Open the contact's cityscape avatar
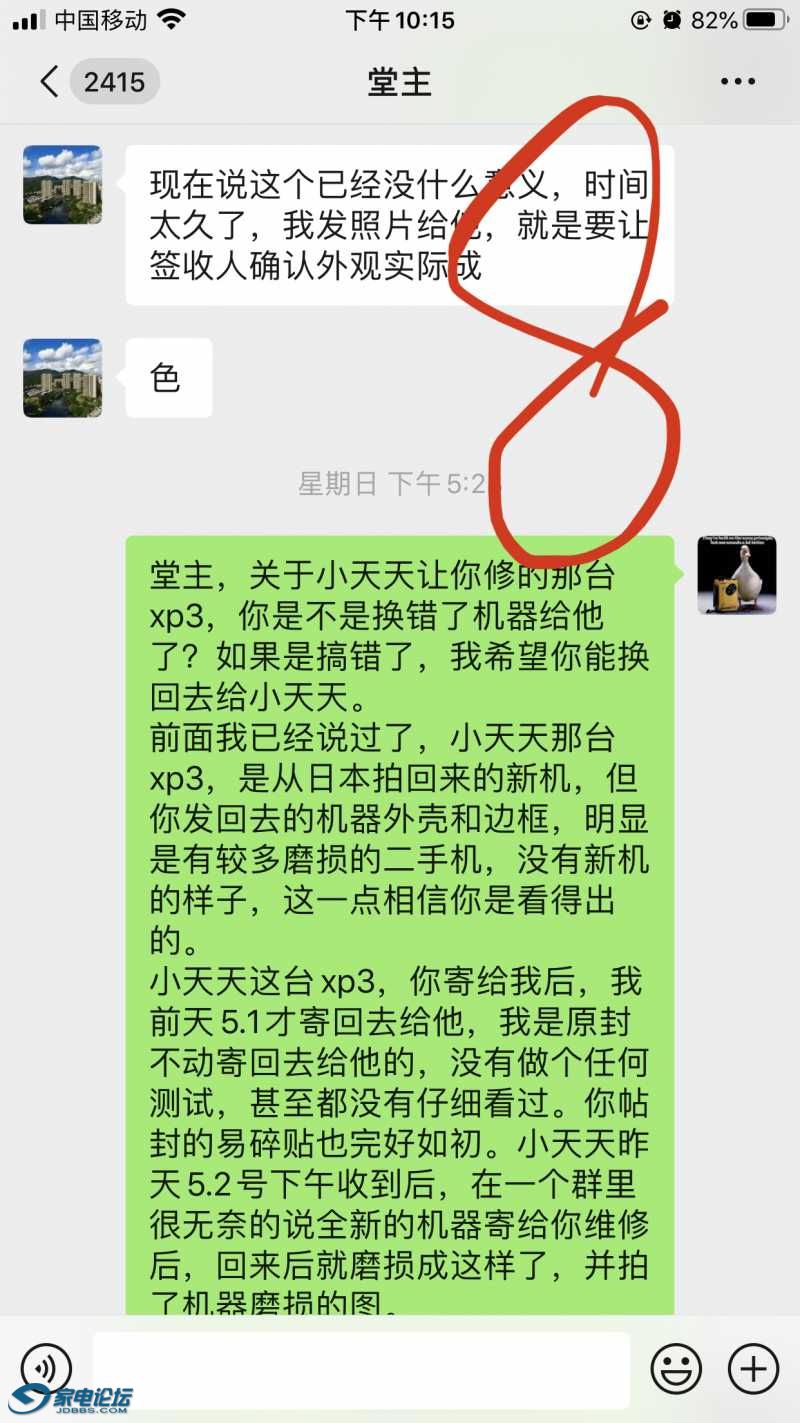 62,186
